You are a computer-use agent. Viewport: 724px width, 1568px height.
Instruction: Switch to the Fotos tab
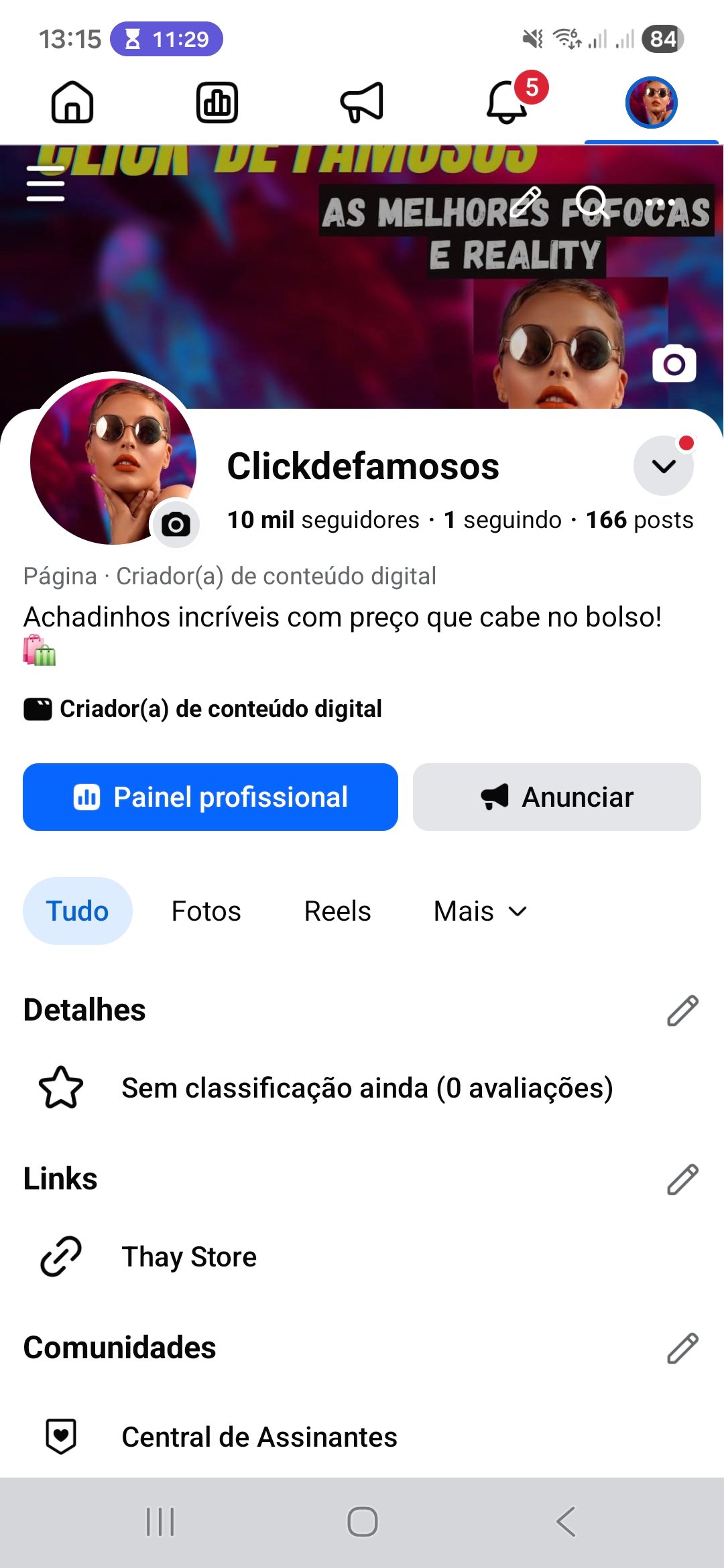206,911
